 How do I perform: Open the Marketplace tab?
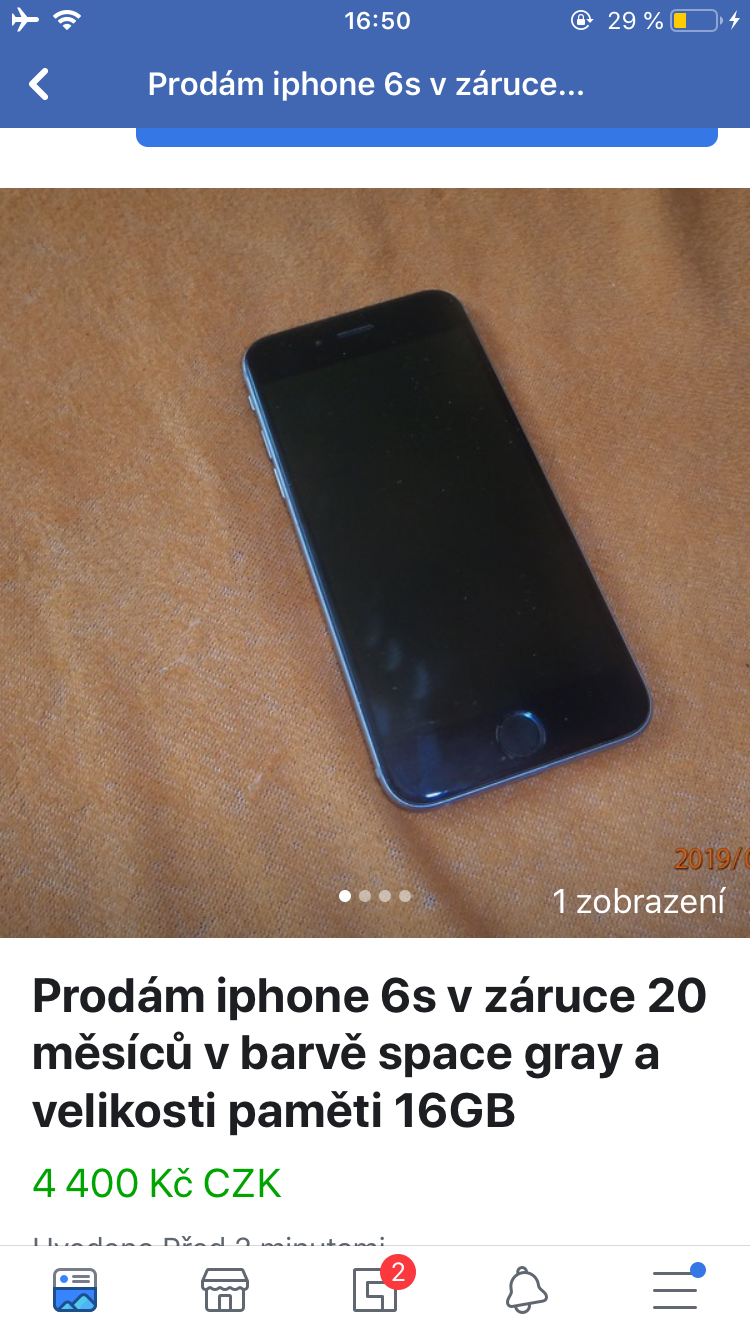pyautogui.click(x=224, y=1290)
